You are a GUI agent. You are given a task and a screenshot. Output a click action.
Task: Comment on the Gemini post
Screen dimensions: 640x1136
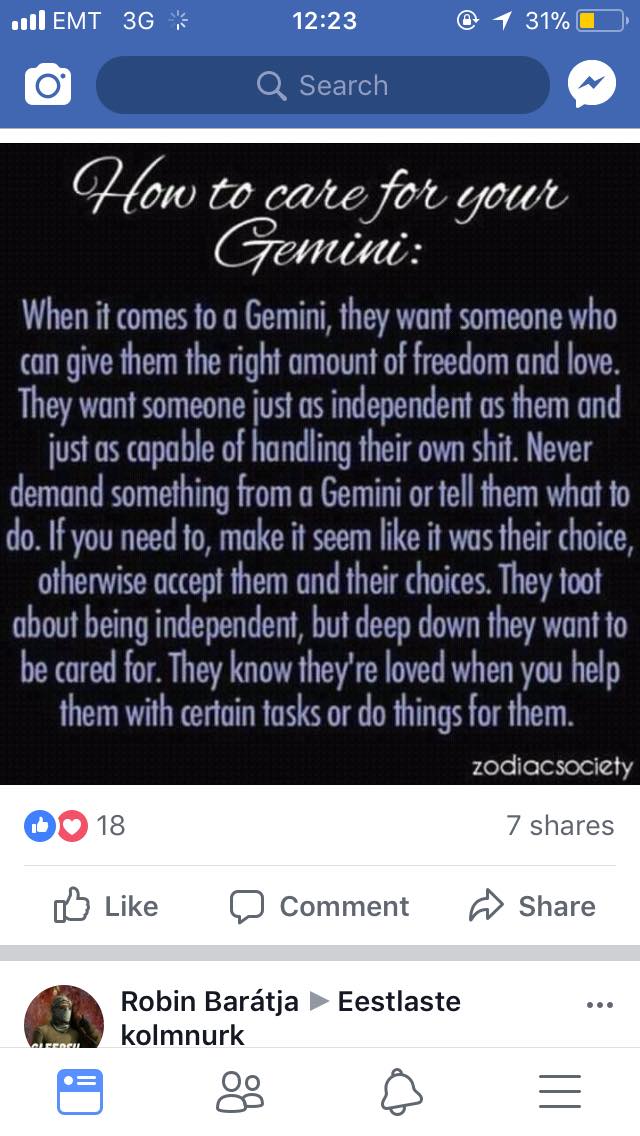(x=319, y=906)
